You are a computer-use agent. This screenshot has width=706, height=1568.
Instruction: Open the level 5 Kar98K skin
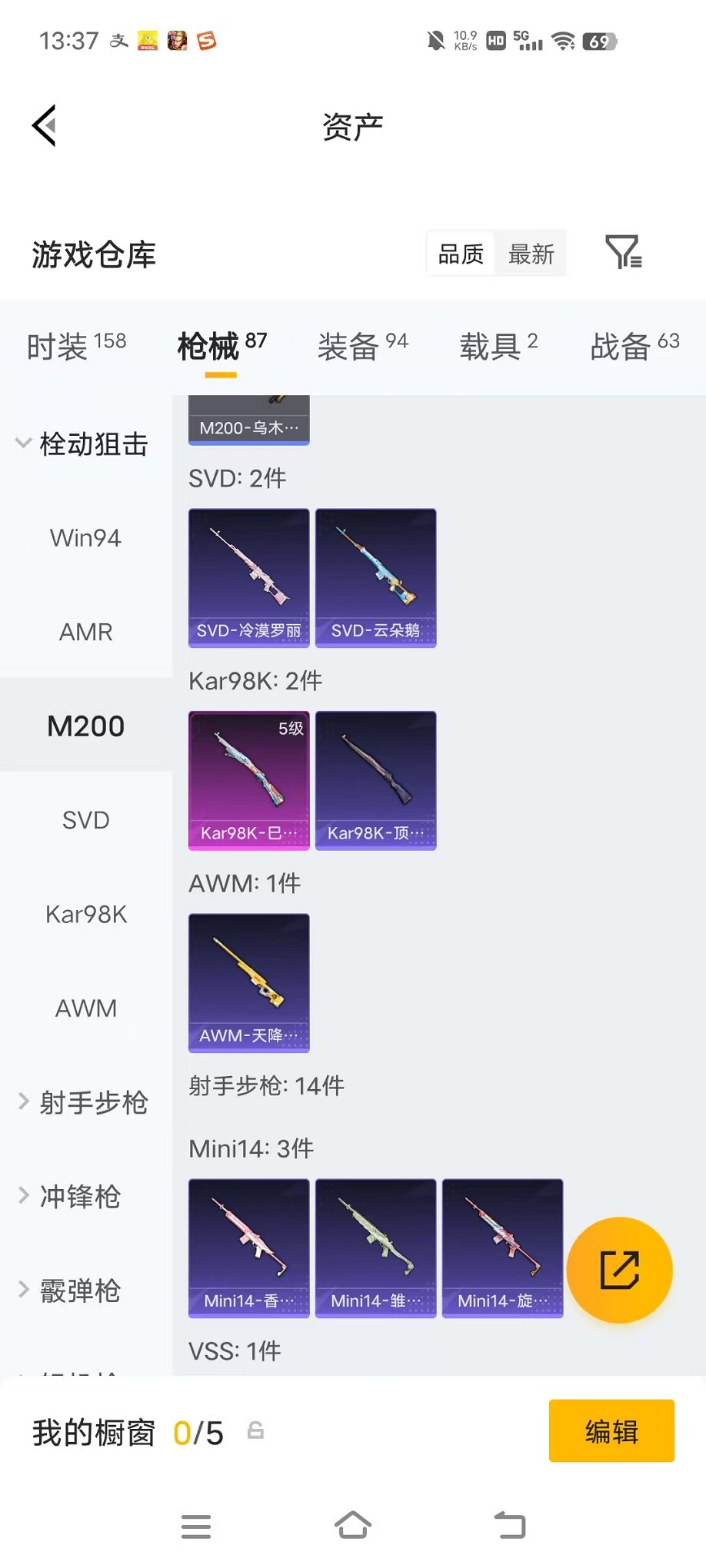(x=248, y=779)
